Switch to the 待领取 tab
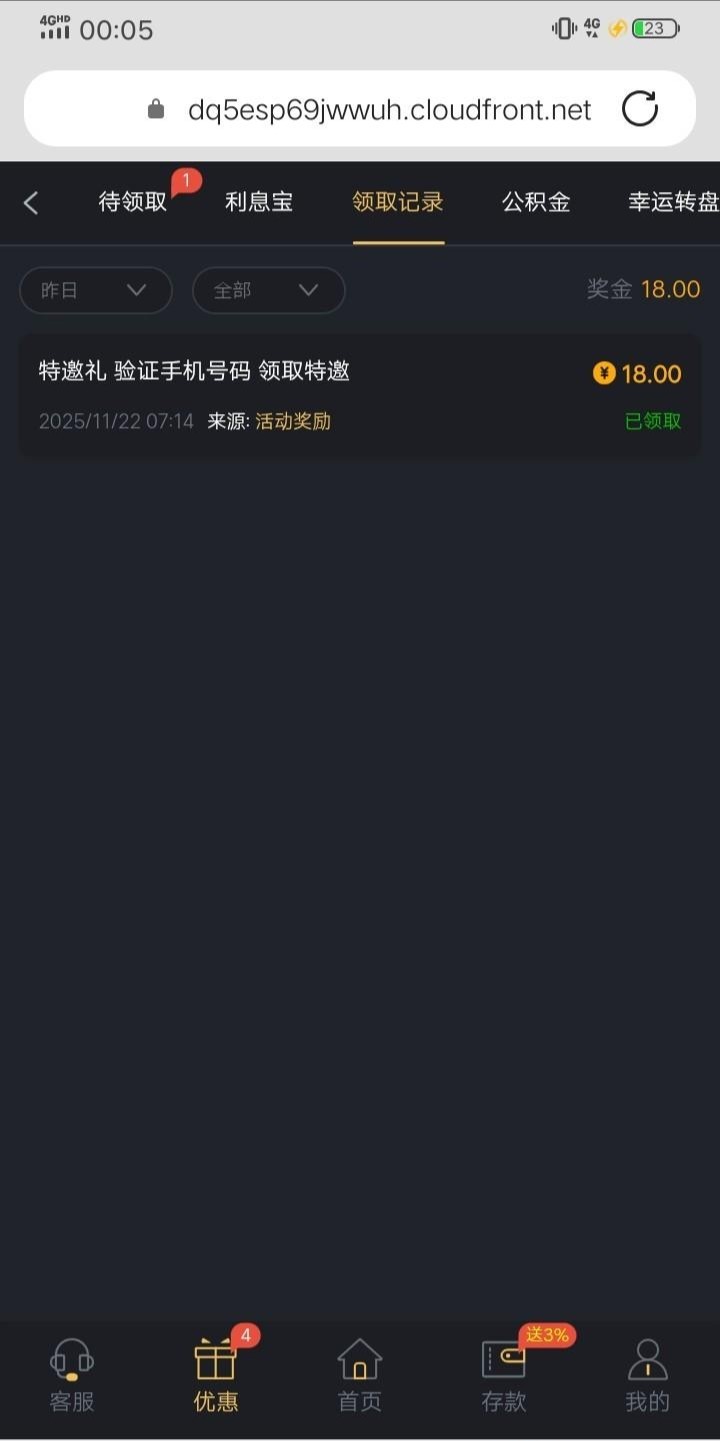Viewport: 720px width, 1441px height. coord(133,202)
